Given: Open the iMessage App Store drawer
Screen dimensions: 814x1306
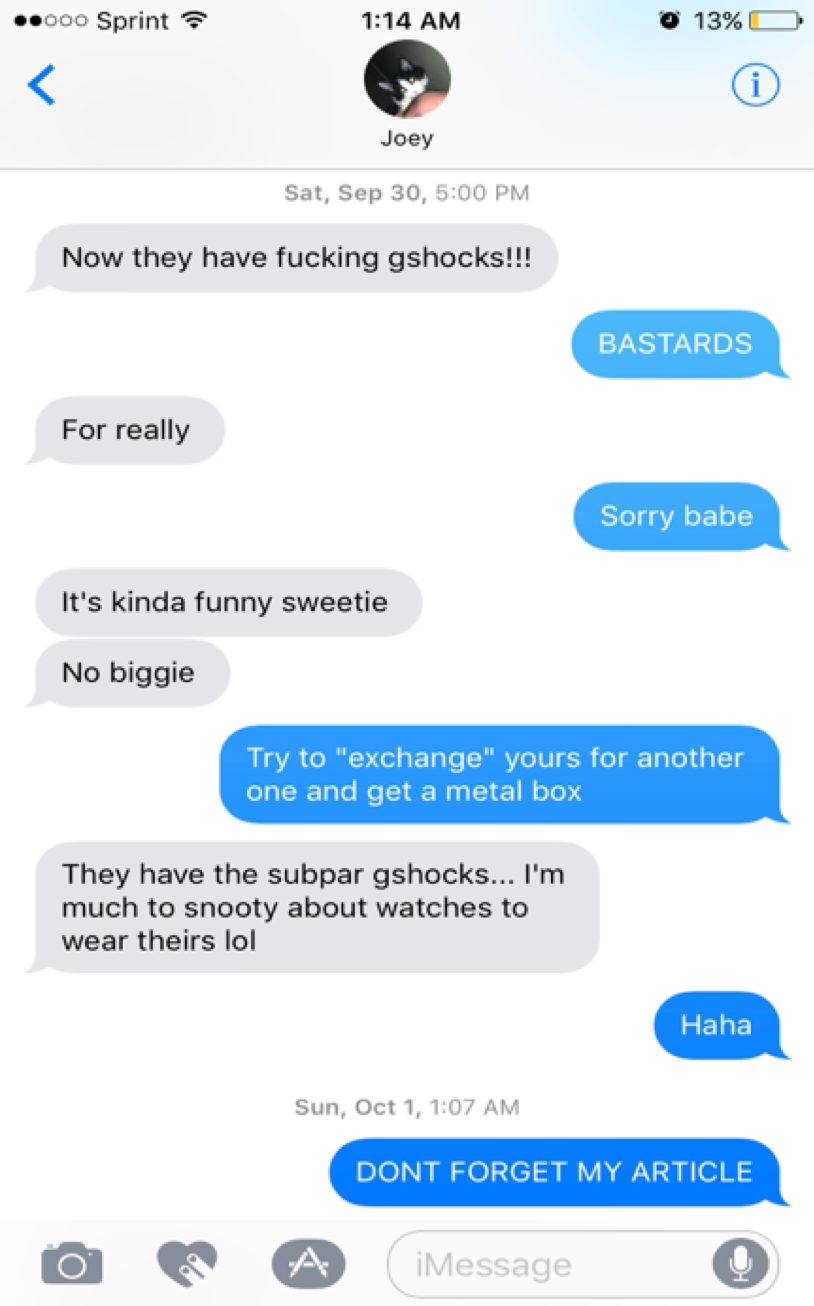Looking at the screenshot, I should coord(308,1264).
